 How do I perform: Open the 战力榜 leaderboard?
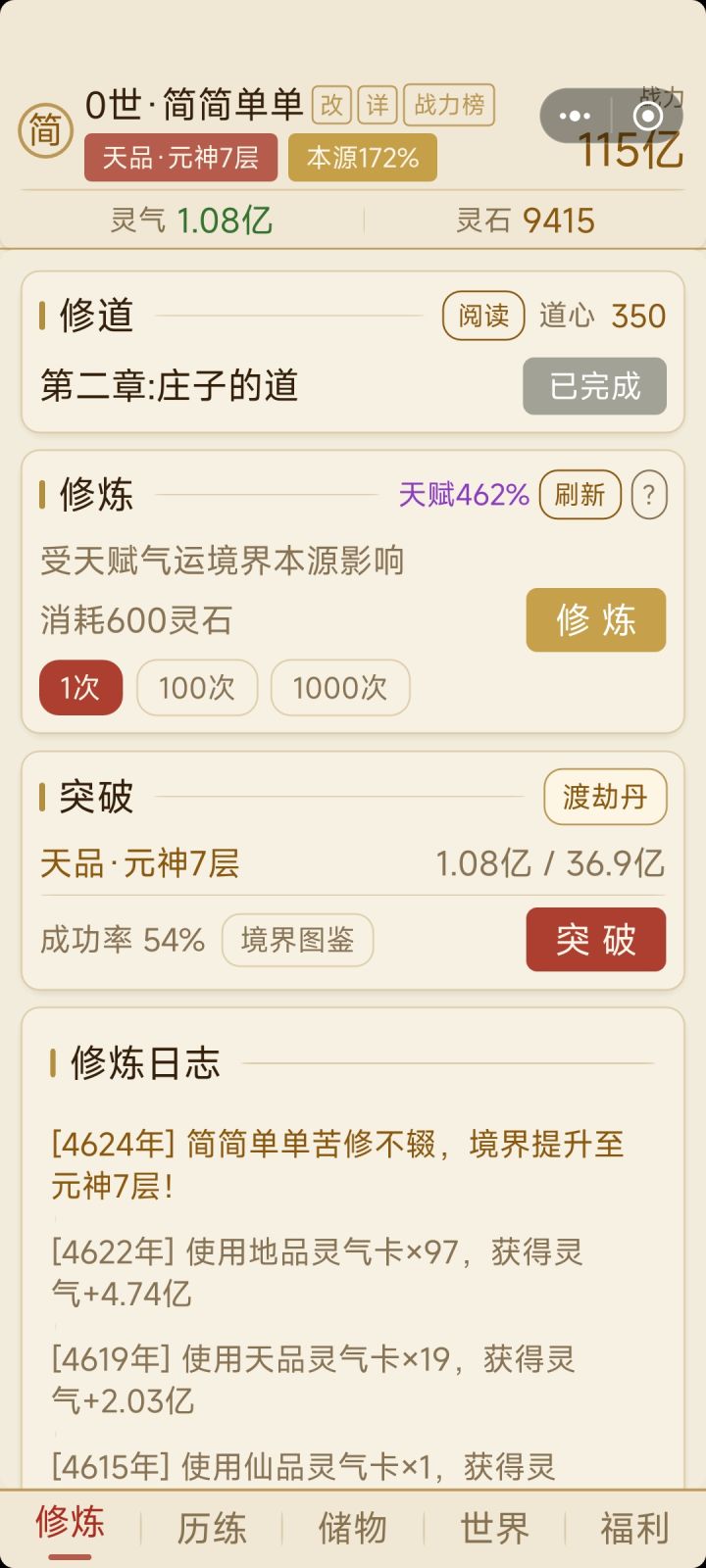click(448, 104)
